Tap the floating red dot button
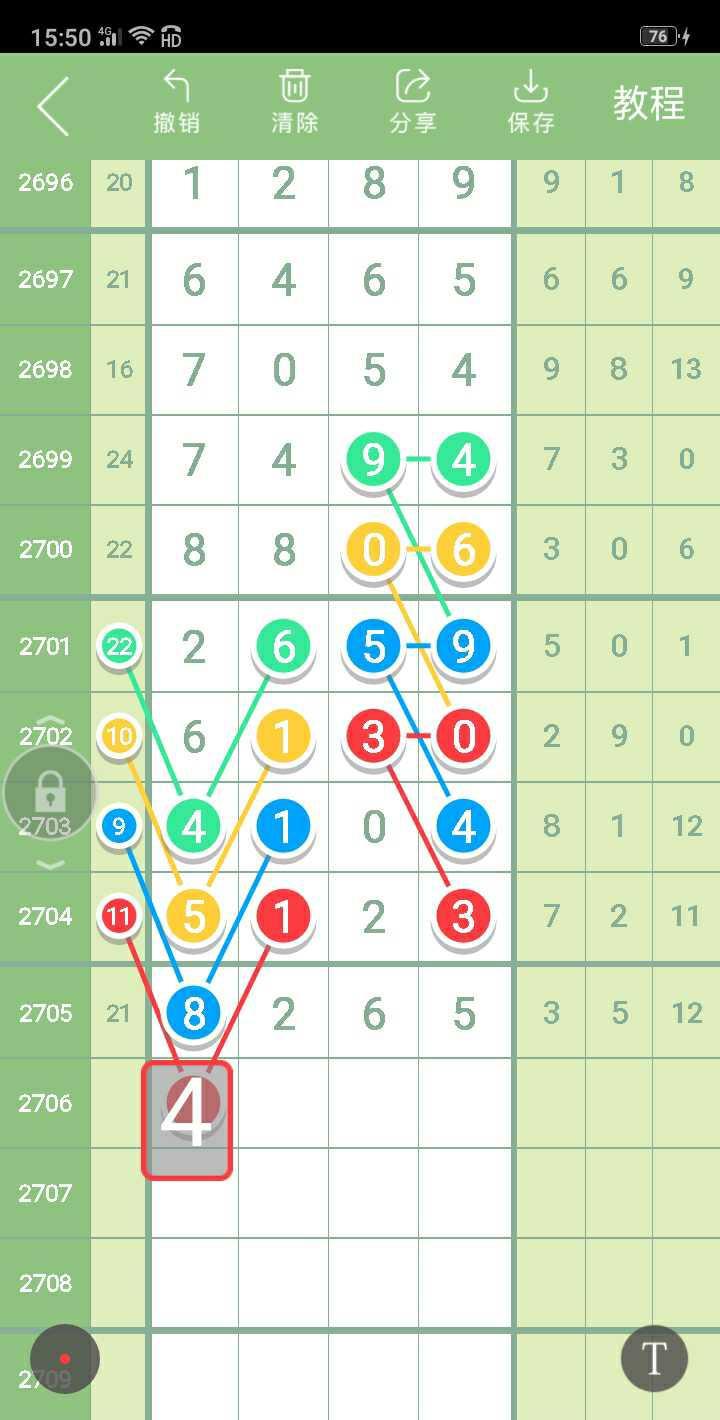The height and width of the screenshot is (1420, 720). pos(65,1359)
